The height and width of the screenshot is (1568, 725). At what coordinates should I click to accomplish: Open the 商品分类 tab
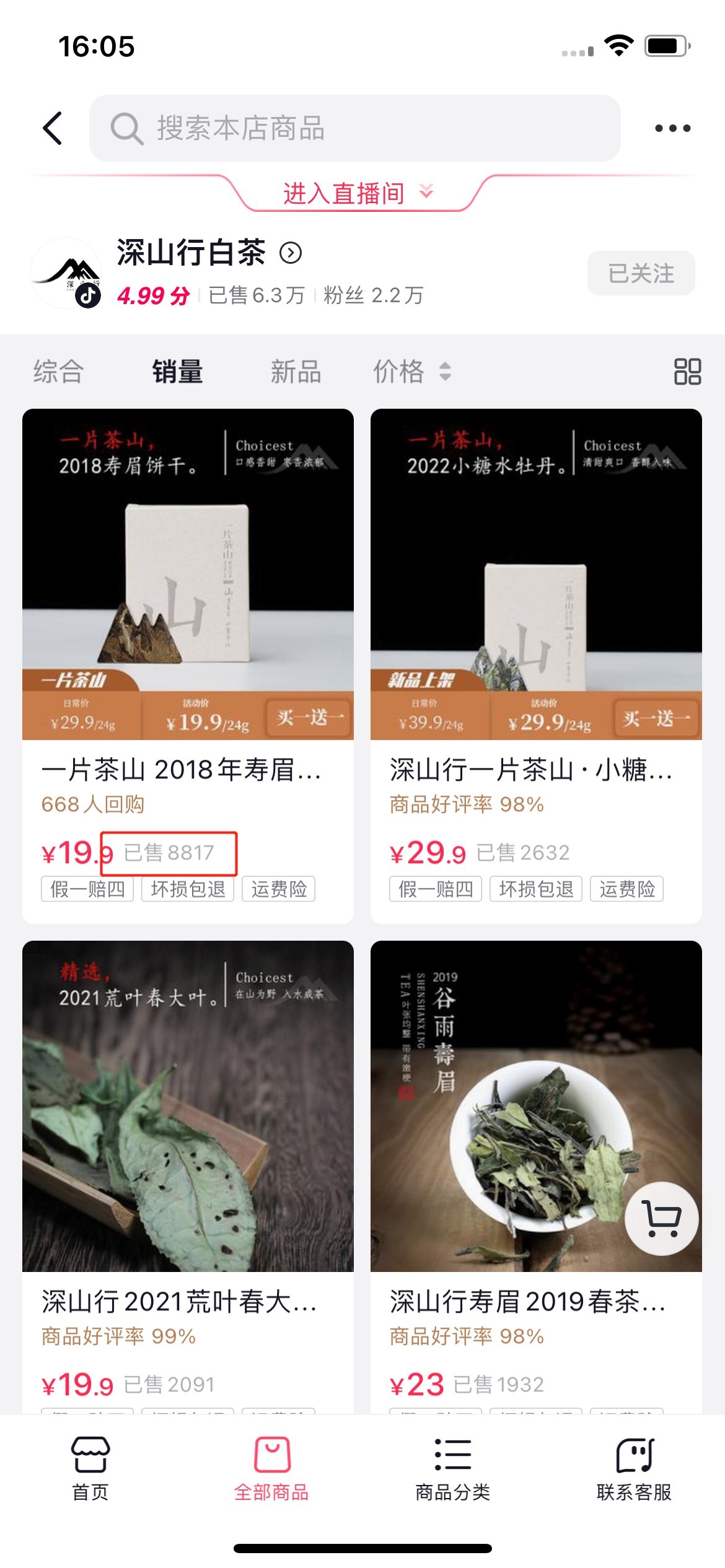pyautogui.click(x=453, y=1469)
